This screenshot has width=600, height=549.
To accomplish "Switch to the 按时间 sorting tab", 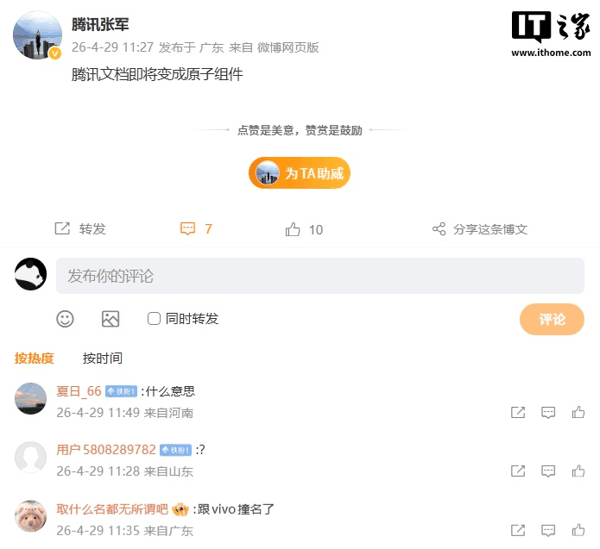I will pyautogui.click(x=102, y=358).
